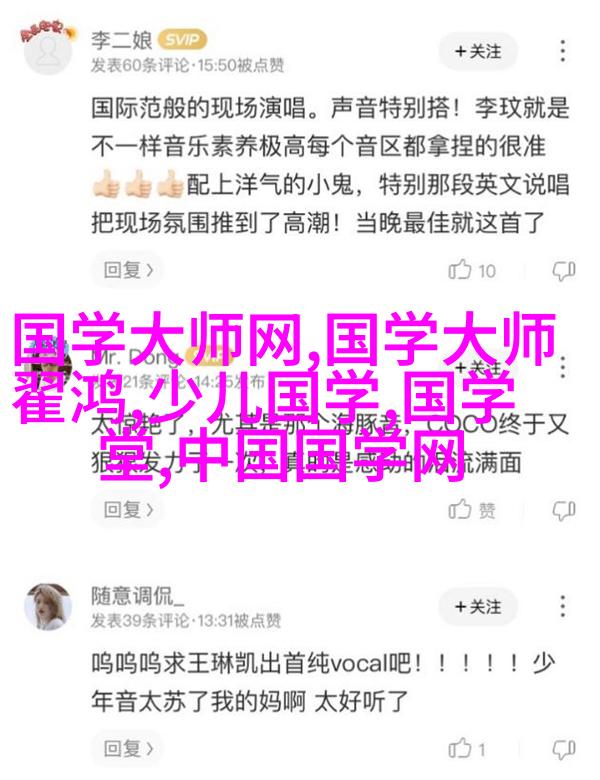600x780 pixels.
Task: Like the comment mentioning 泪流满面
Action: [x=473, y=510]
